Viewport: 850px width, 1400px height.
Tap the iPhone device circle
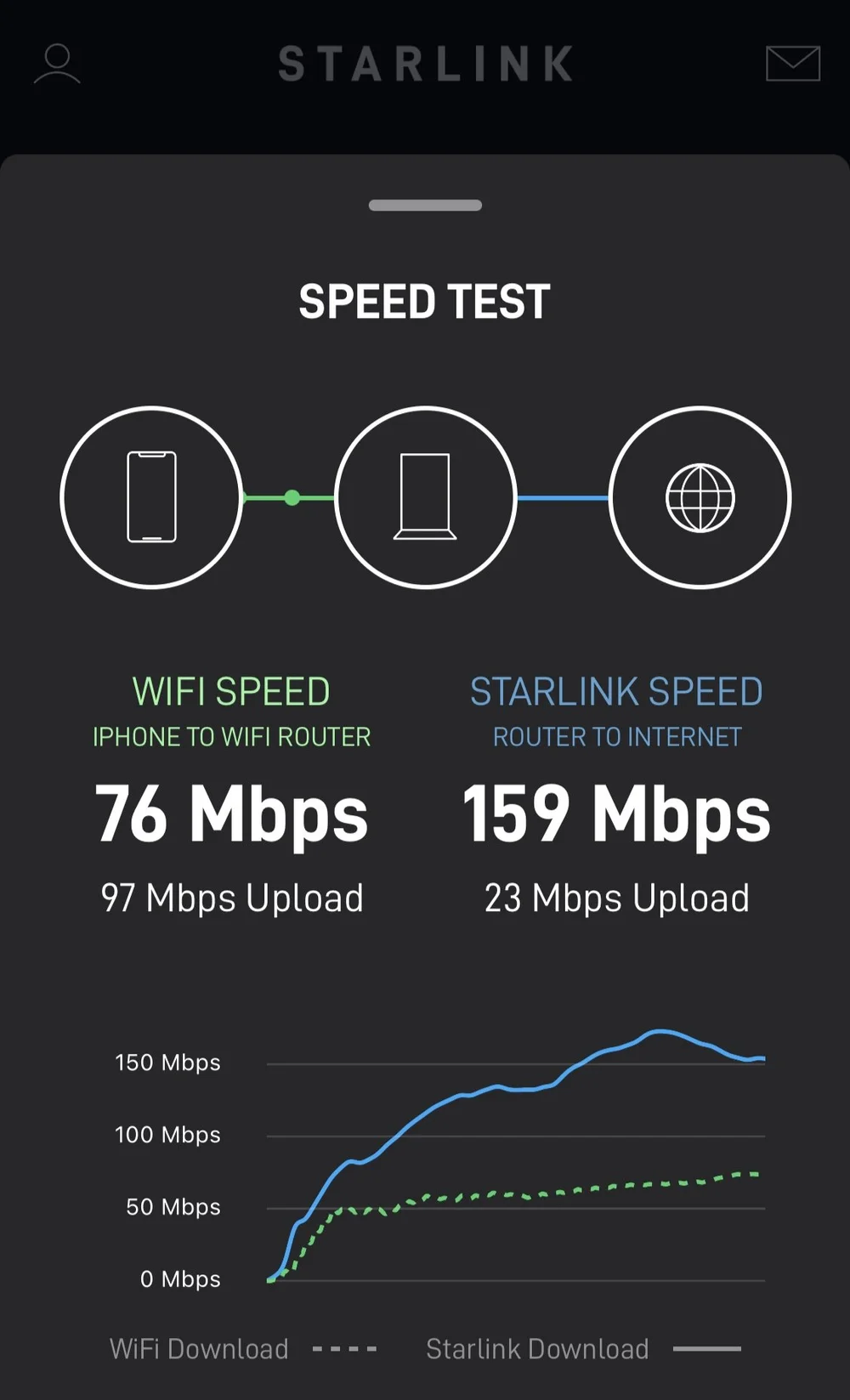pos(152,497)
